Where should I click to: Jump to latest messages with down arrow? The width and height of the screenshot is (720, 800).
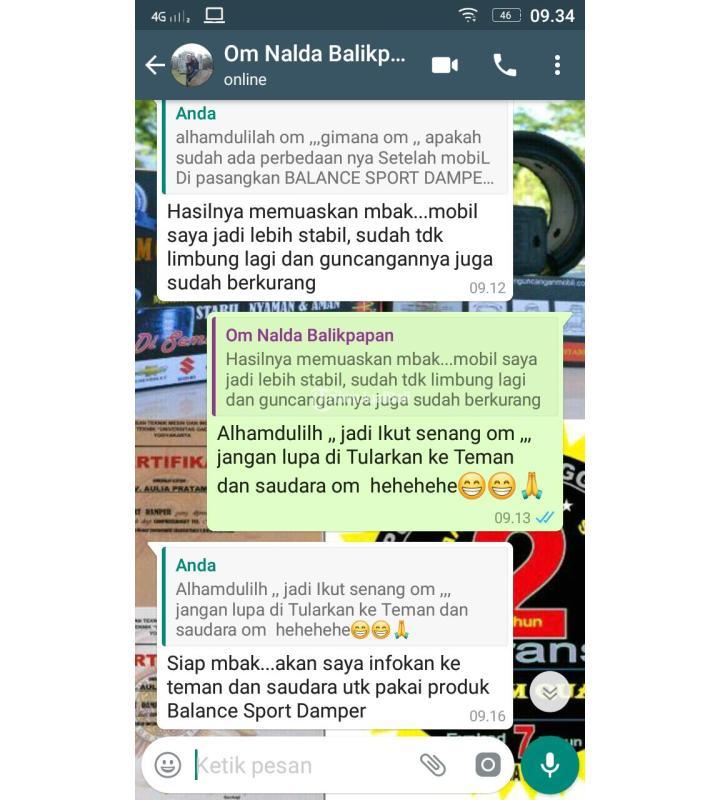pos(549,692)
